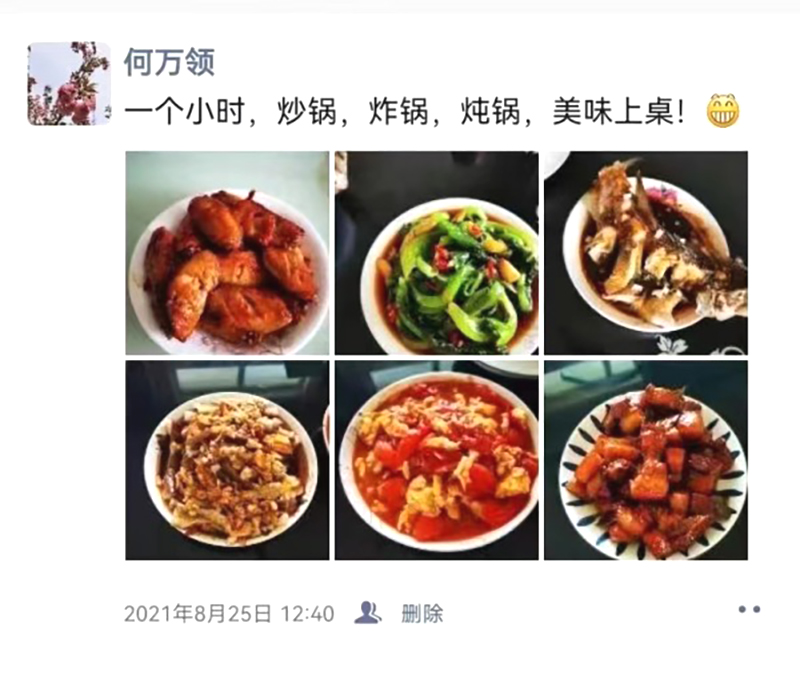This screenshot has width=800, height=683.
Task: Open the like and comment menu
Action: (748, 609)
